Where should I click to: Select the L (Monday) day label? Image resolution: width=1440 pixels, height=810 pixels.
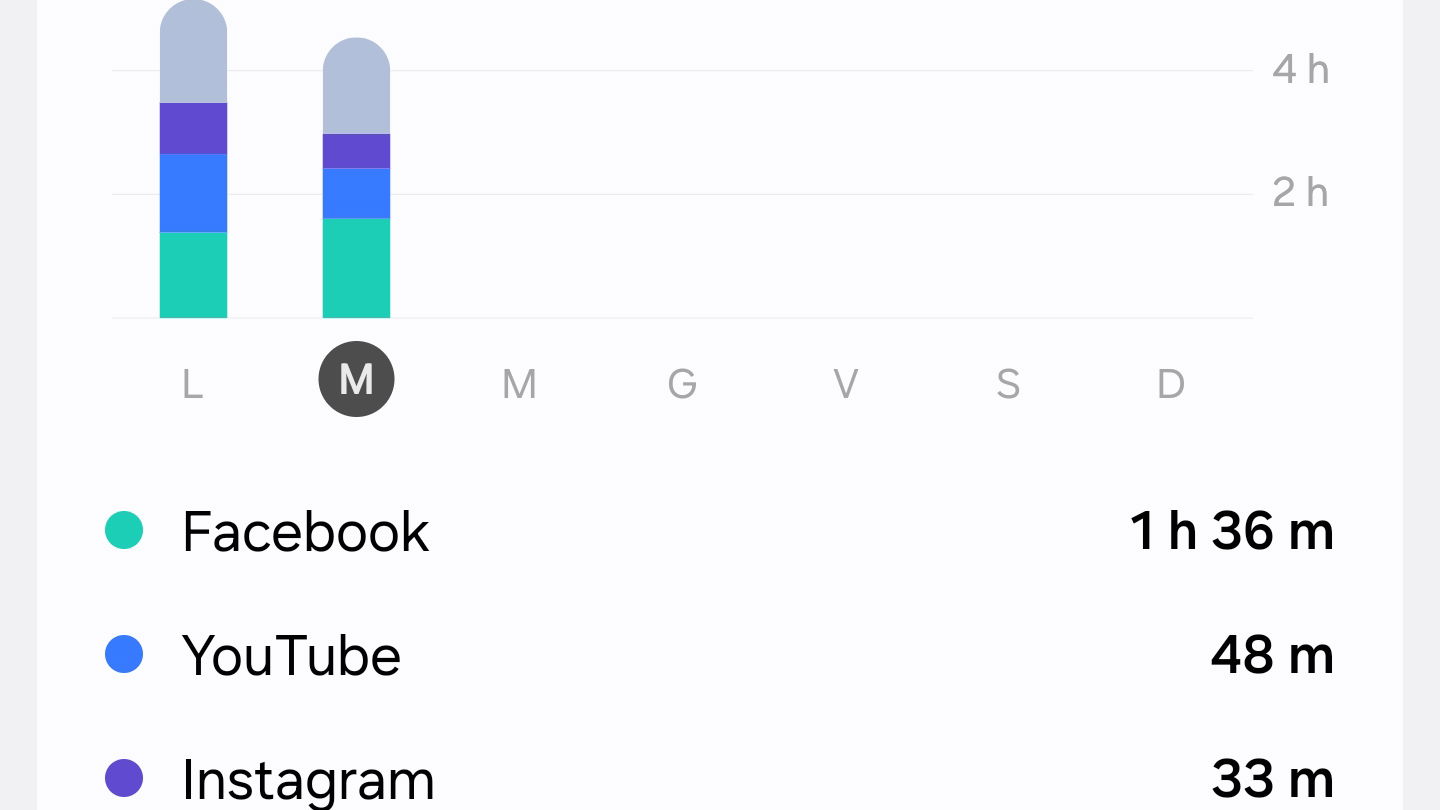[x=193, y=383]
